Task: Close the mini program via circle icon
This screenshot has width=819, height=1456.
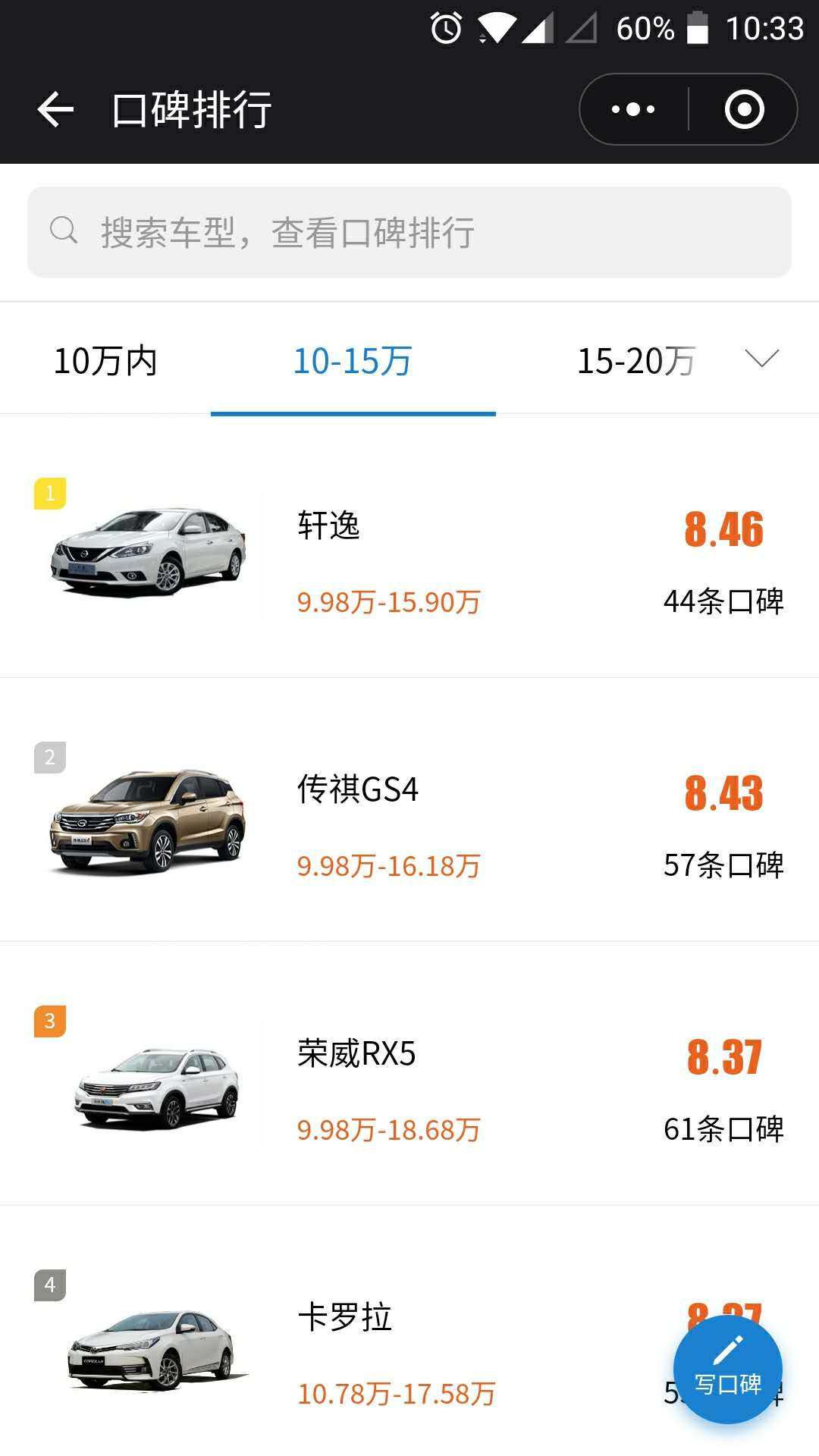Action: pyautogui.click(x=744, y=110)
